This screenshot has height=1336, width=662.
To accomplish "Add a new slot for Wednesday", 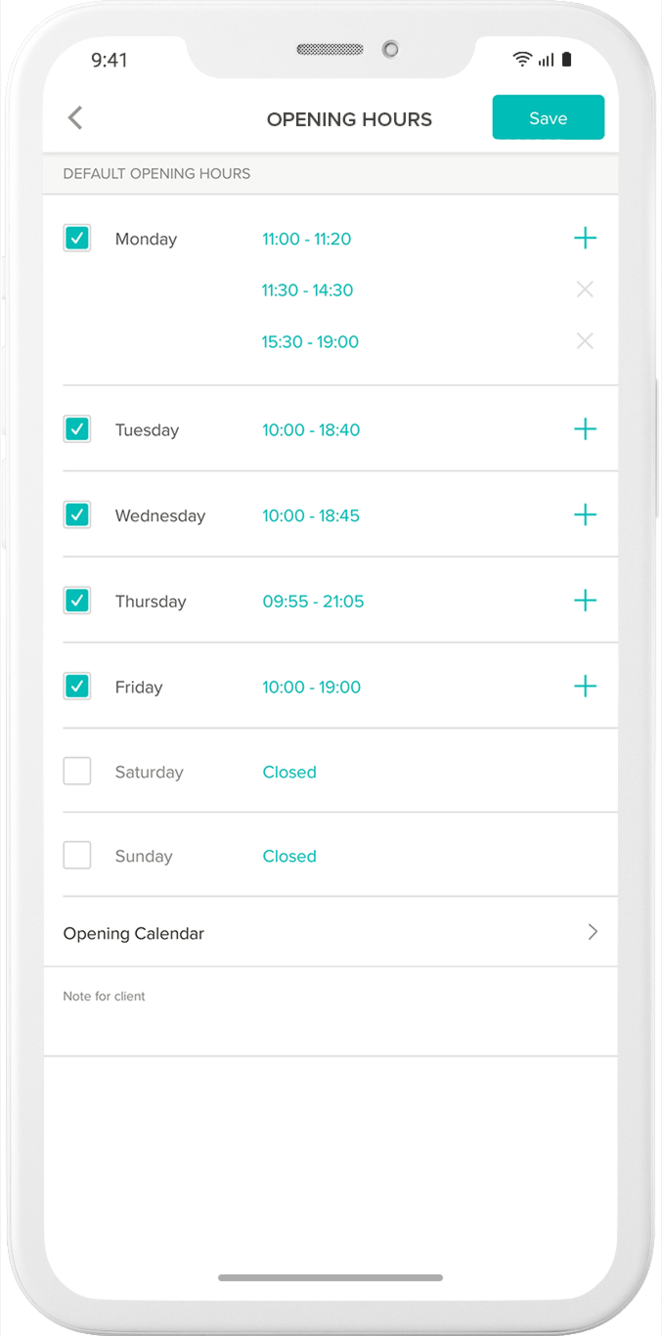I will point(585,515).
